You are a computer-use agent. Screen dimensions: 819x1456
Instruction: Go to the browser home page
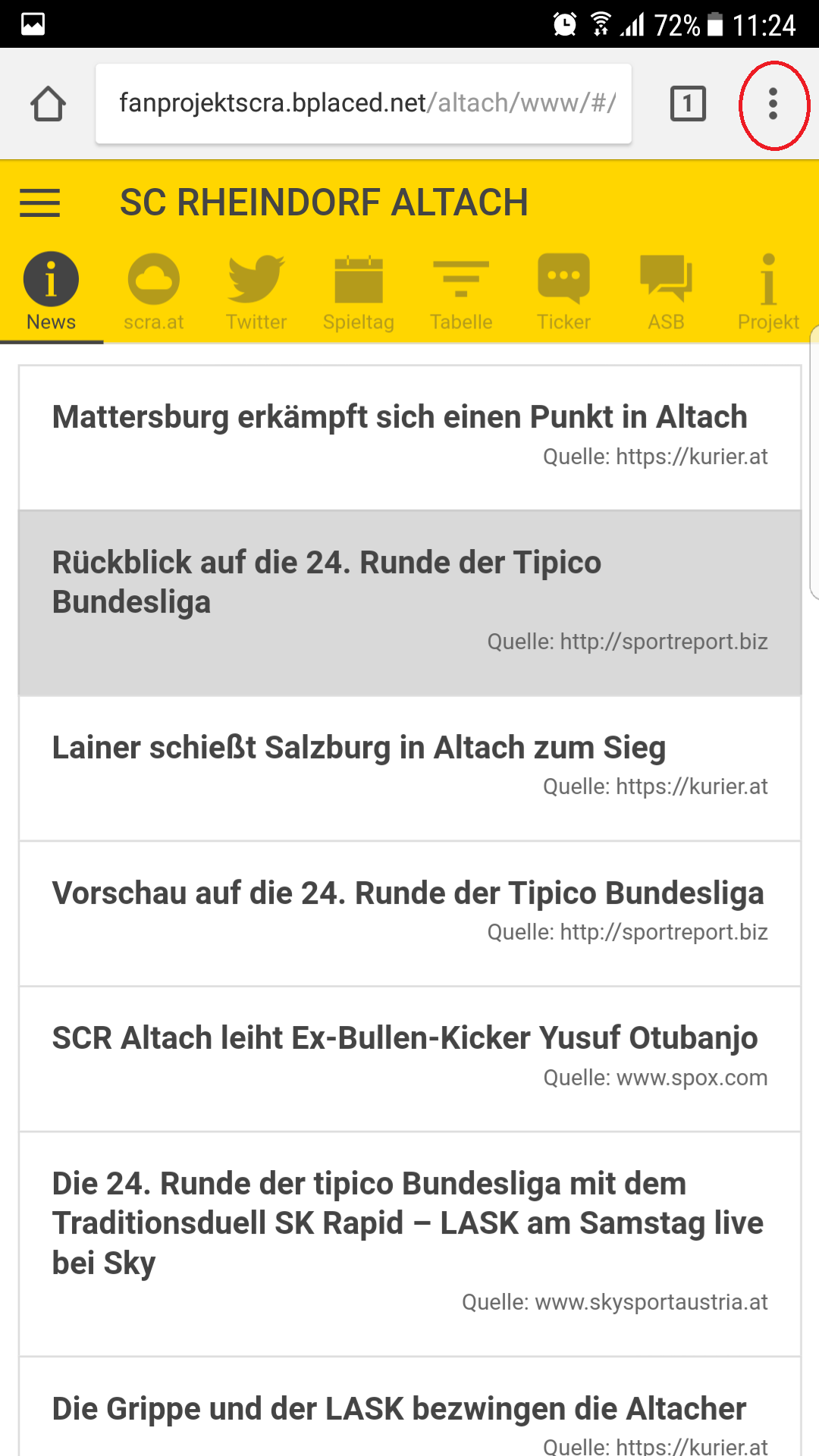(48, 104)
